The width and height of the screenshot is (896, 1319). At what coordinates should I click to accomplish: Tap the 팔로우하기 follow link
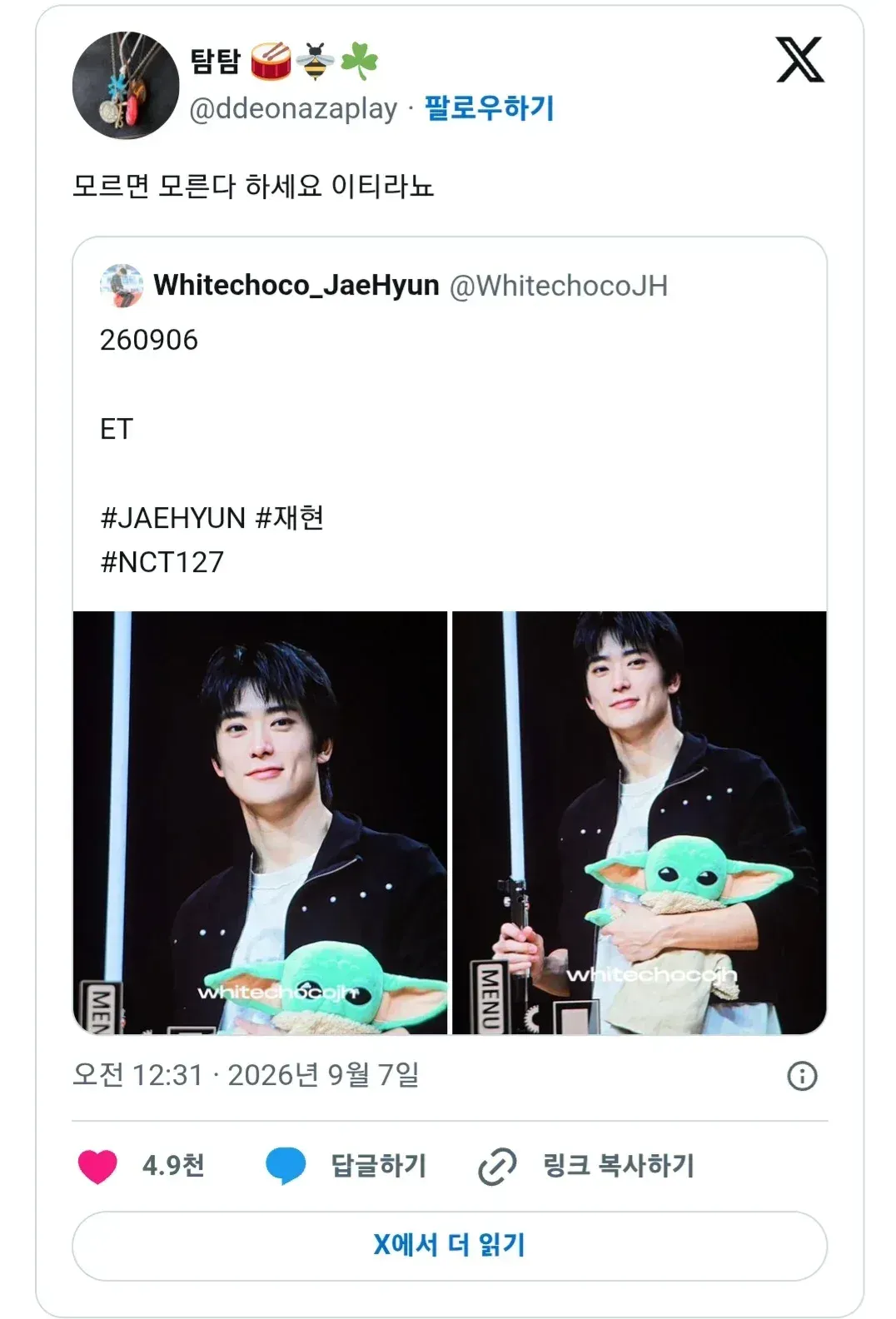pos(490,108)
